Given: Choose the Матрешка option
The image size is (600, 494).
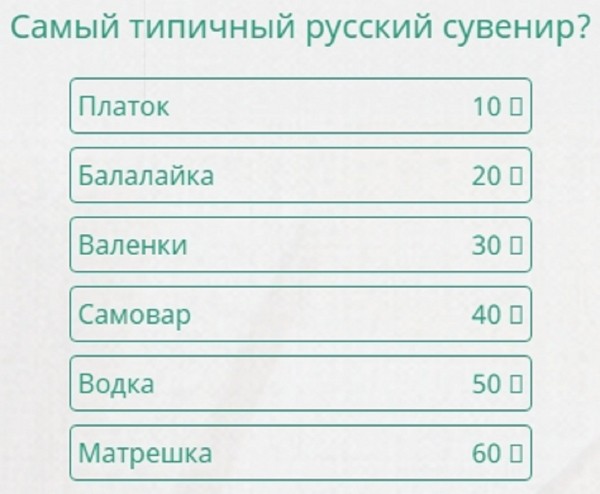Looking at the screenshot, I should click(x=300, y=454).
